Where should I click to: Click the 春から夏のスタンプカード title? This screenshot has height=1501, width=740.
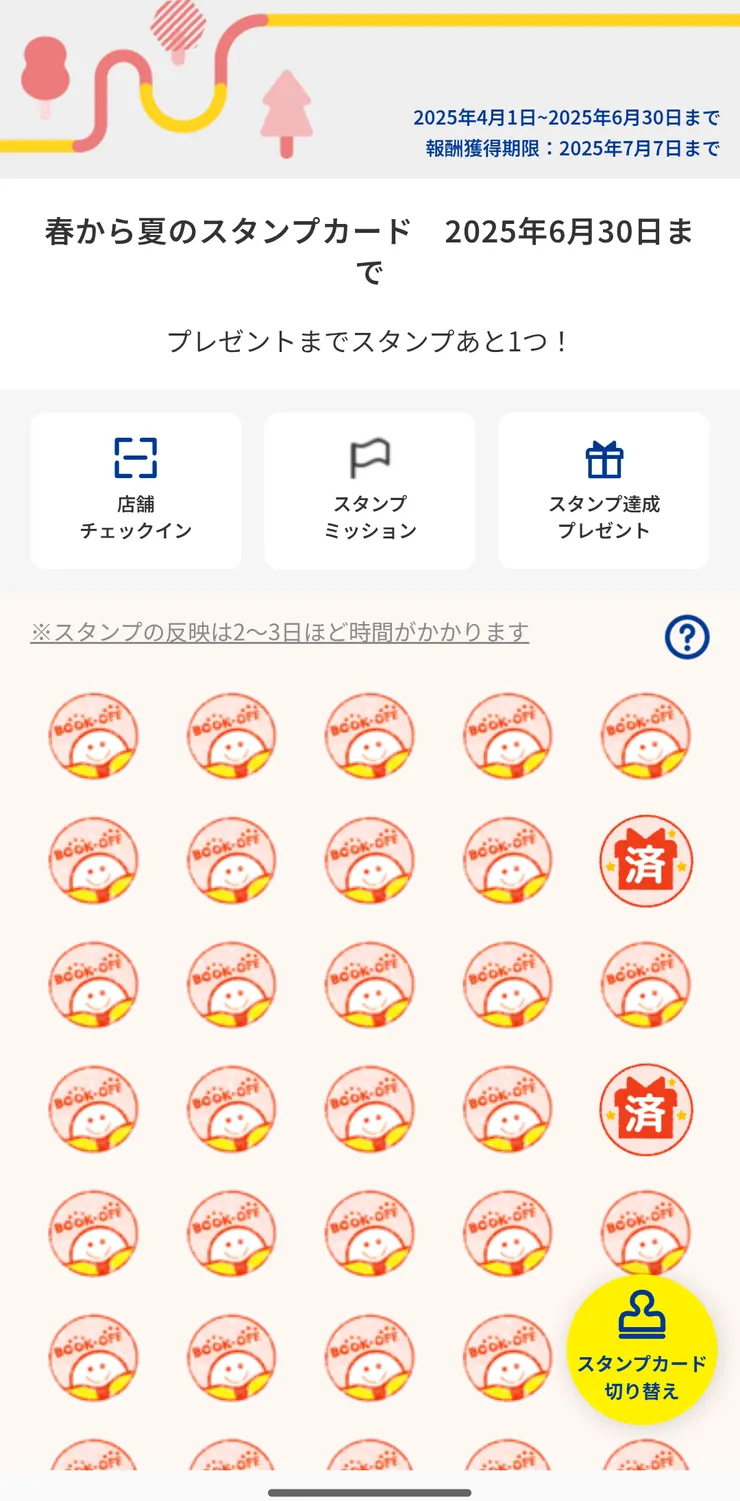[370, 250]
